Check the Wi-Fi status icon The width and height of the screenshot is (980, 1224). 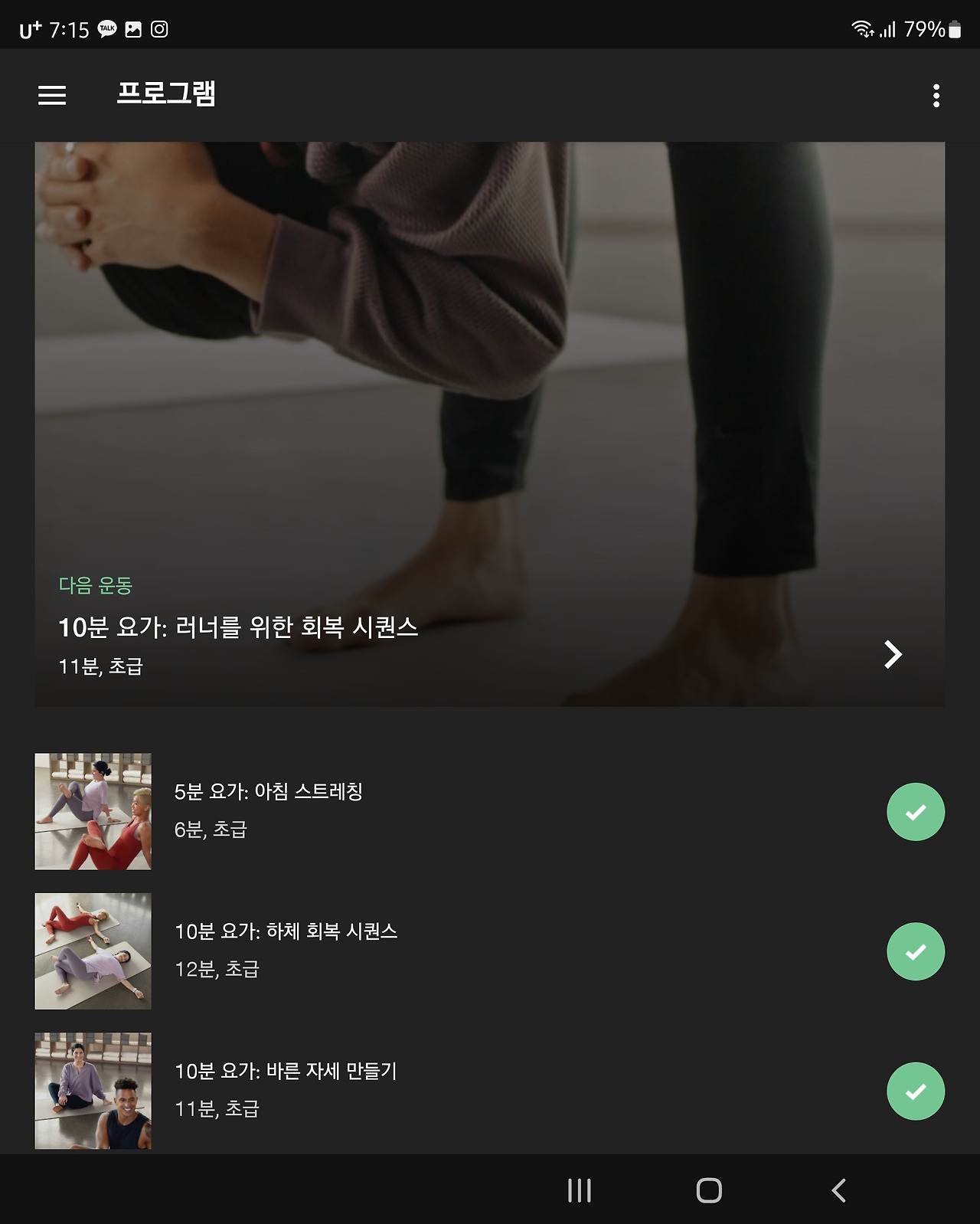[862, 27]
